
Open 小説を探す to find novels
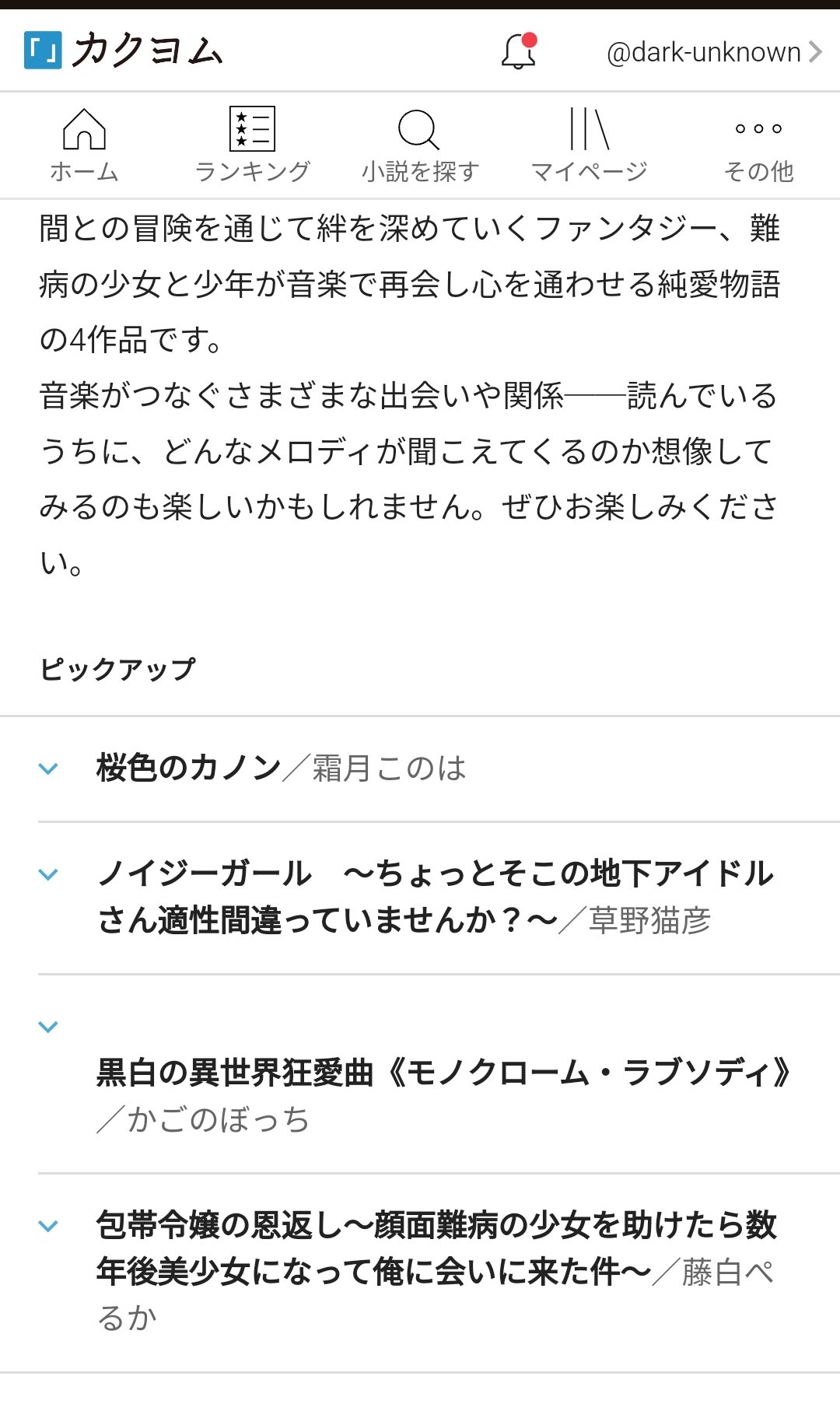pyautogui.click(x=420, y=145)
